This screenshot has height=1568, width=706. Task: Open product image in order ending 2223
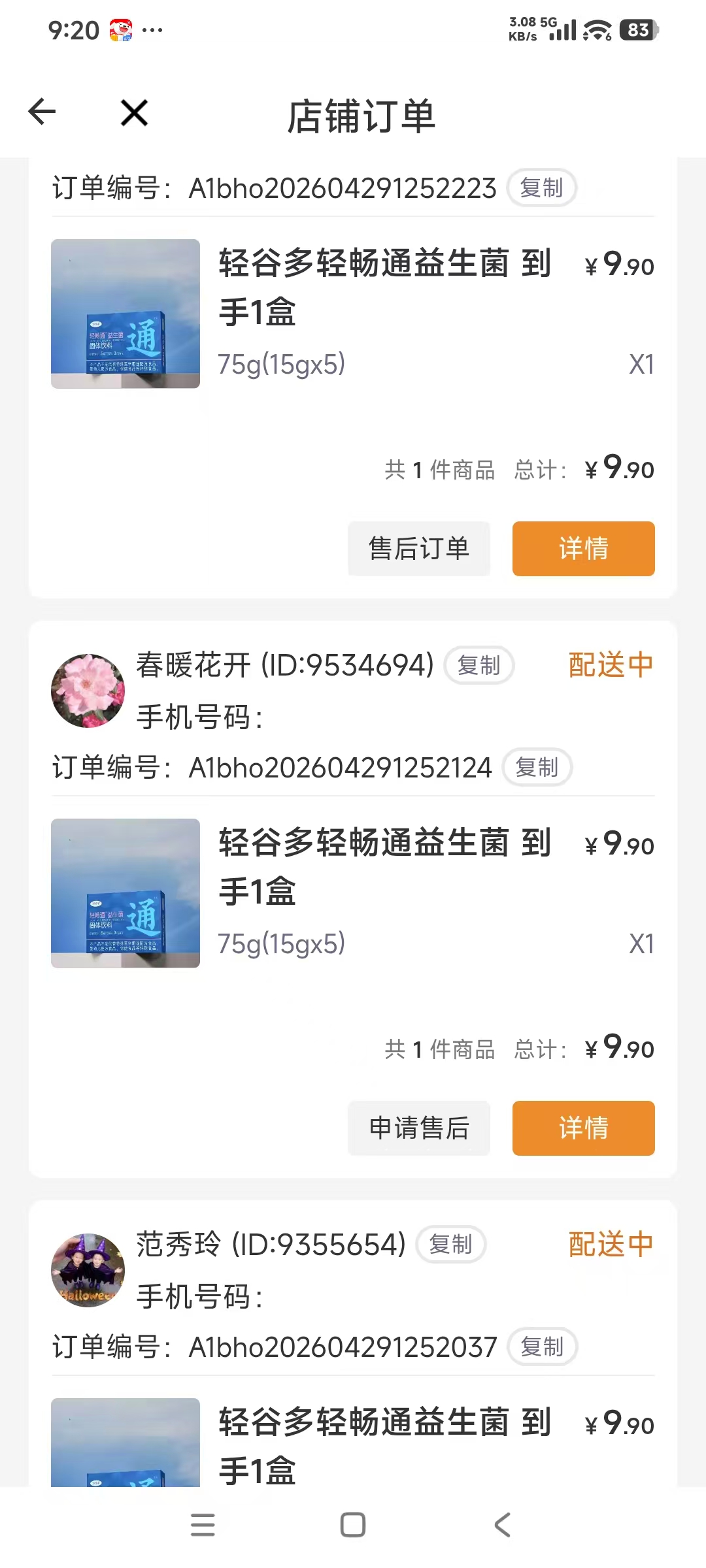coord(126,314)
